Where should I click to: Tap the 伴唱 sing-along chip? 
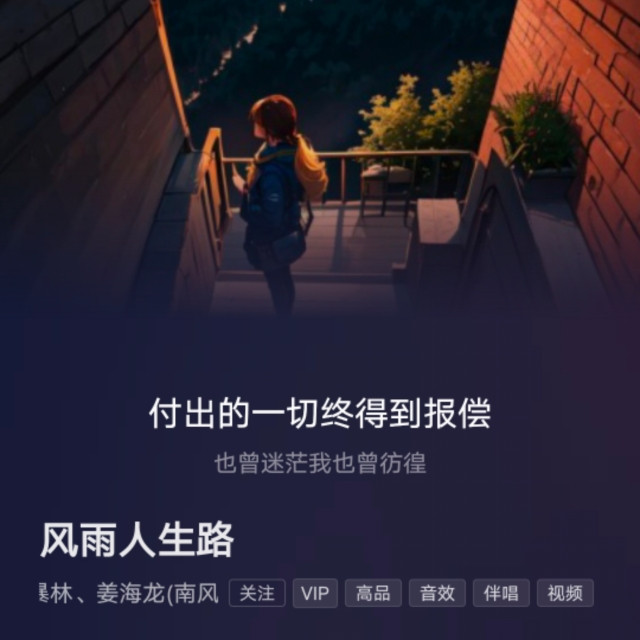tap(501, 593)
